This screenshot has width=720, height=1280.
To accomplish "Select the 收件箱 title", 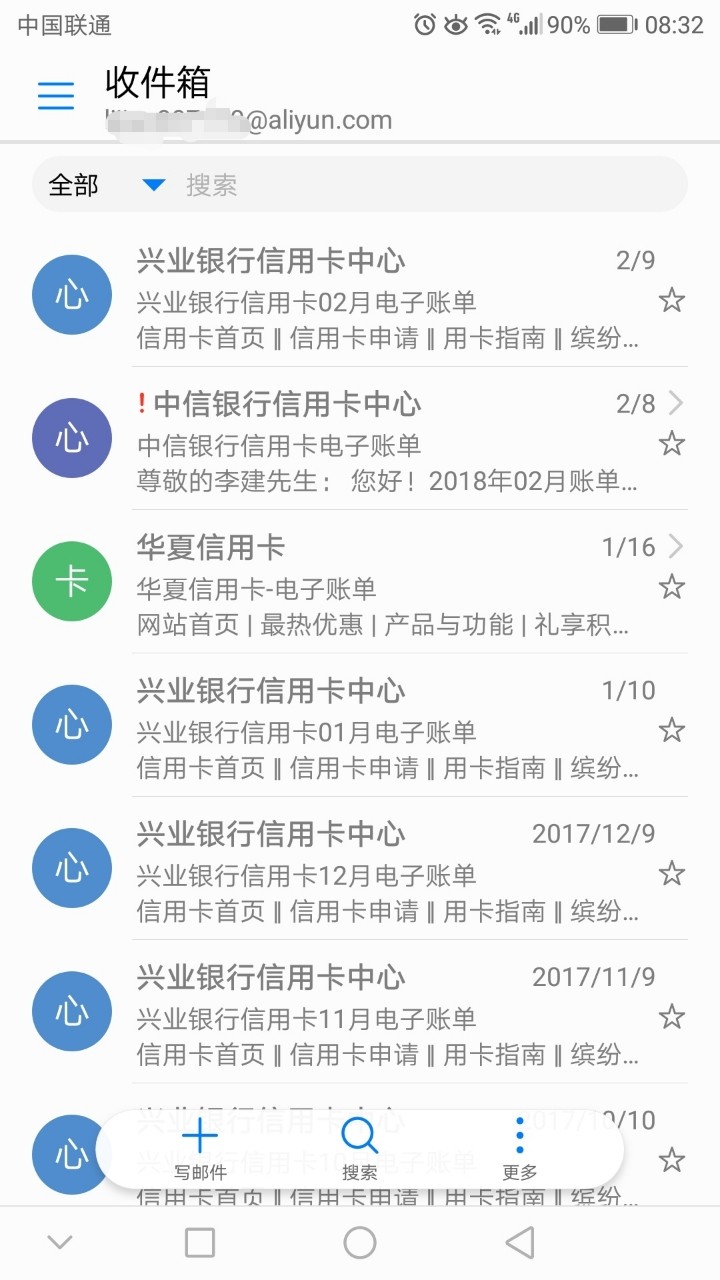I will click(155, 85).
